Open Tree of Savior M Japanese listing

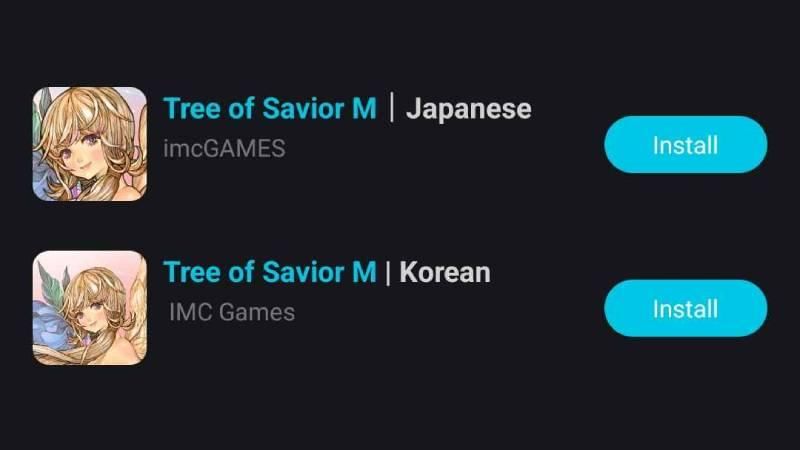(269, 108)
